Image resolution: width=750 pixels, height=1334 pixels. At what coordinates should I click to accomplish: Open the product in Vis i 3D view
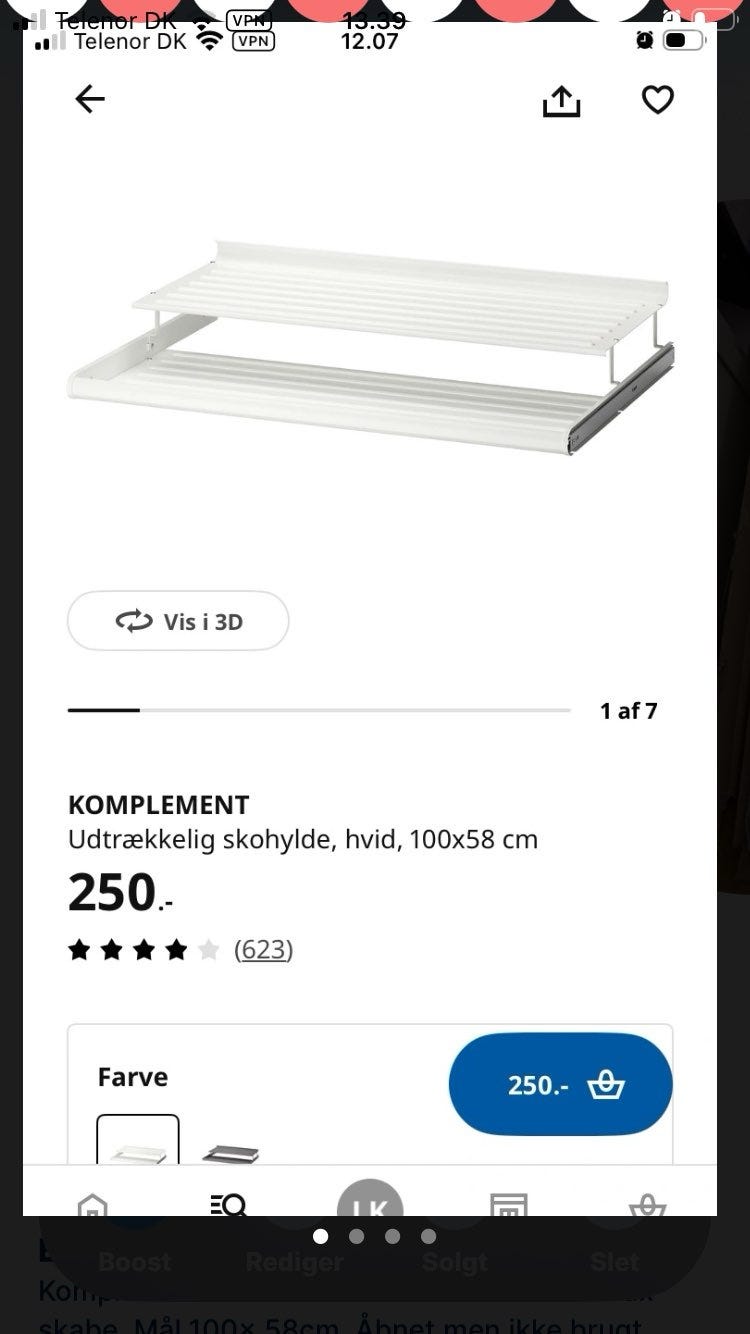(x=178, y=621)
